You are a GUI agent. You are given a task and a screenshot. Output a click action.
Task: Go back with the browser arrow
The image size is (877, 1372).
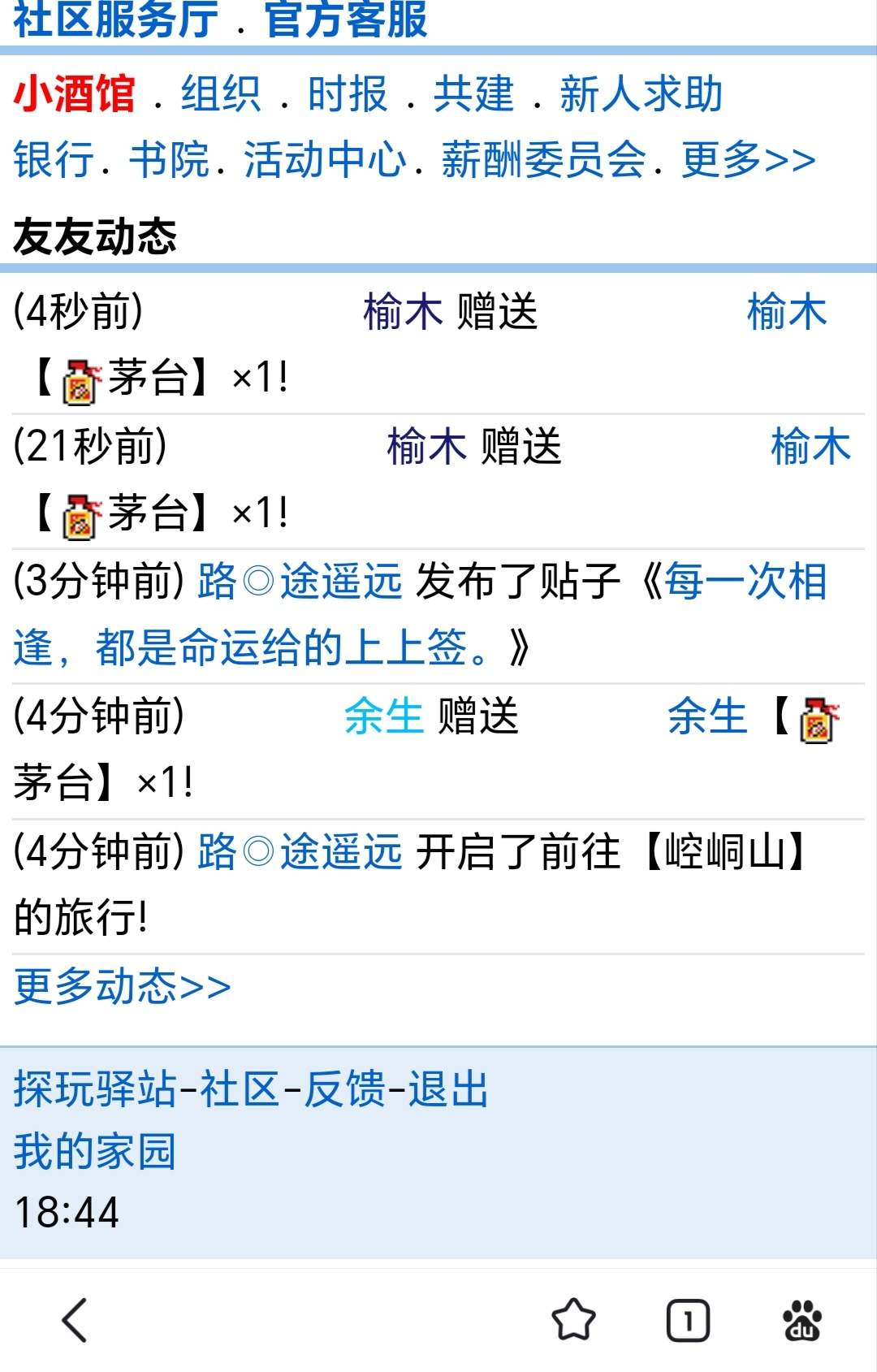click(75, 1320)
